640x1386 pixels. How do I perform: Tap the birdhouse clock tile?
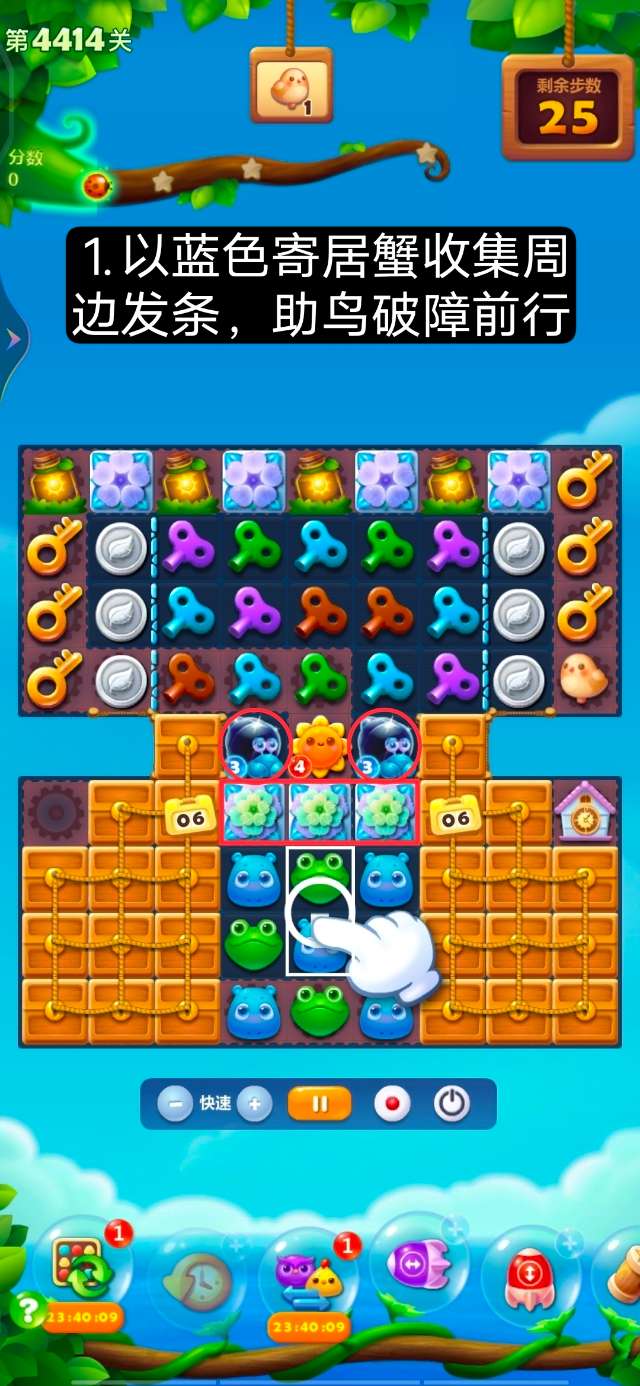point(584,812)
